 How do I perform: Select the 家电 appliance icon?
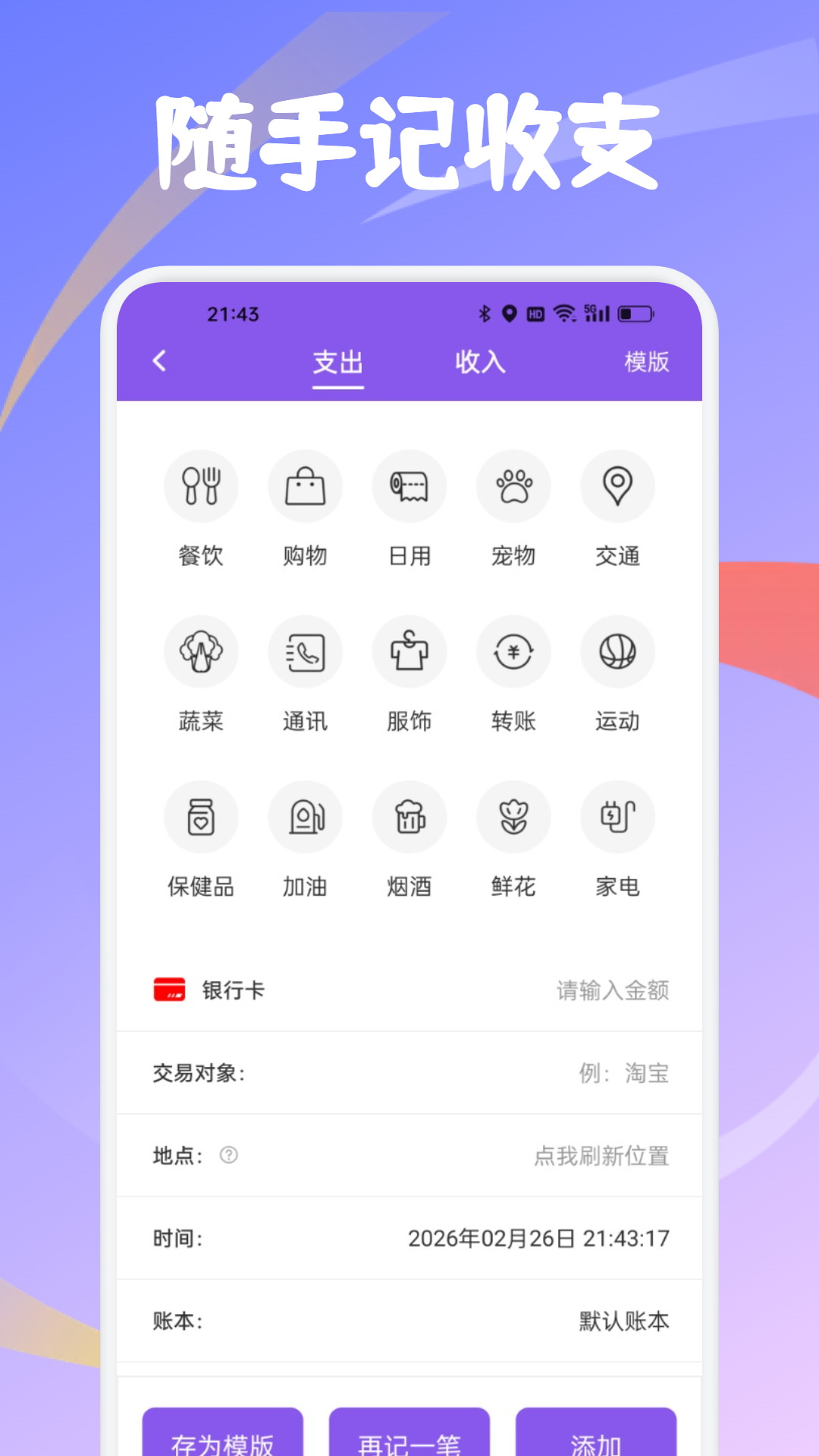point(617,817)
